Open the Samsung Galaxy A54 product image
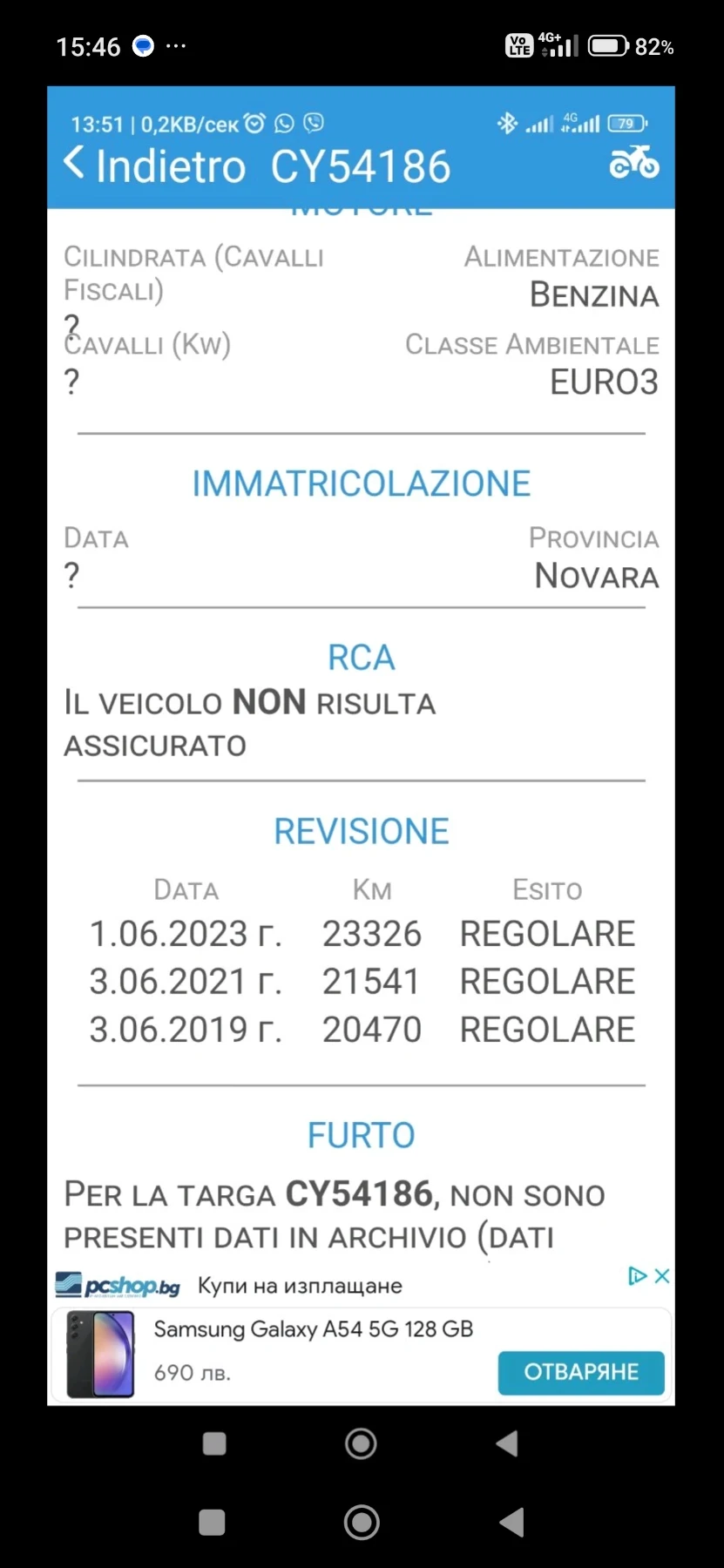This screenshot has height=1568, width=724. pos(101,1355)
